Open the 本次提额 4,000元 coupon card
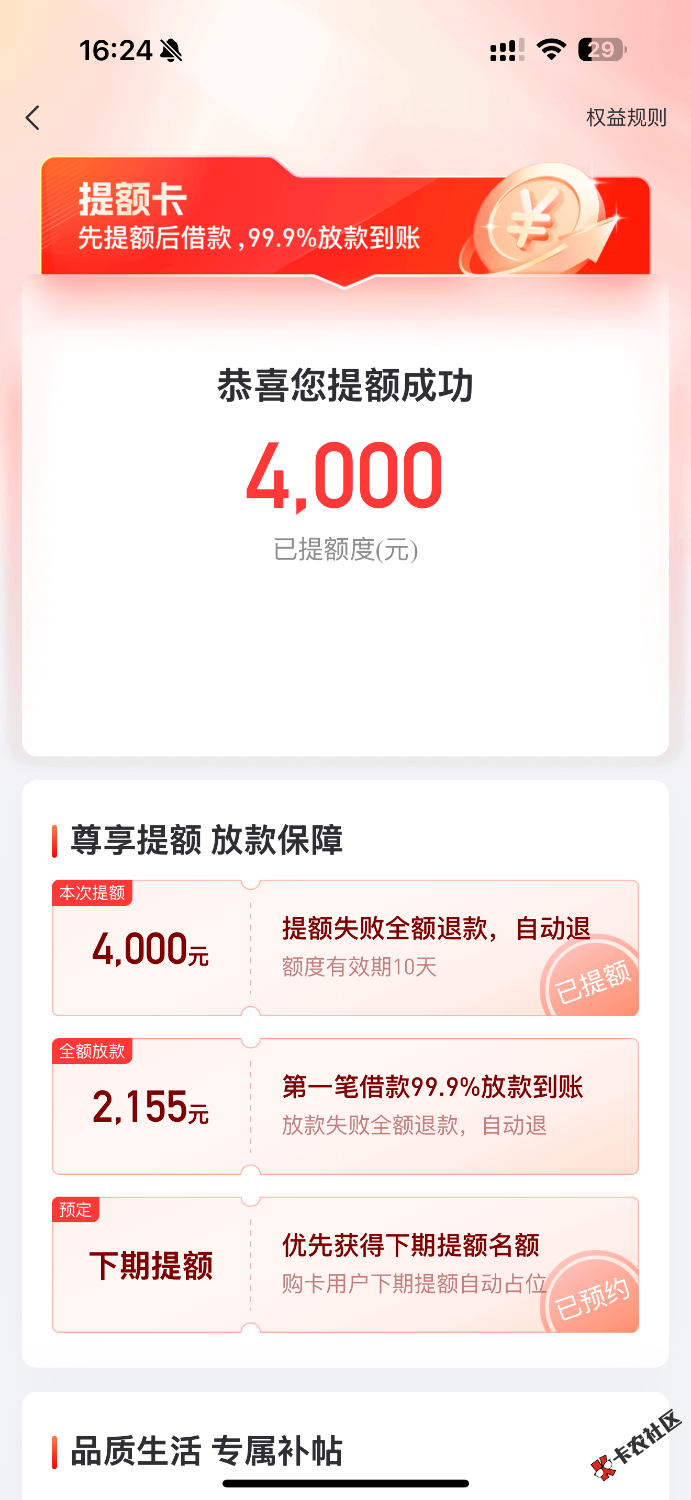 click(x=345, y=948)
